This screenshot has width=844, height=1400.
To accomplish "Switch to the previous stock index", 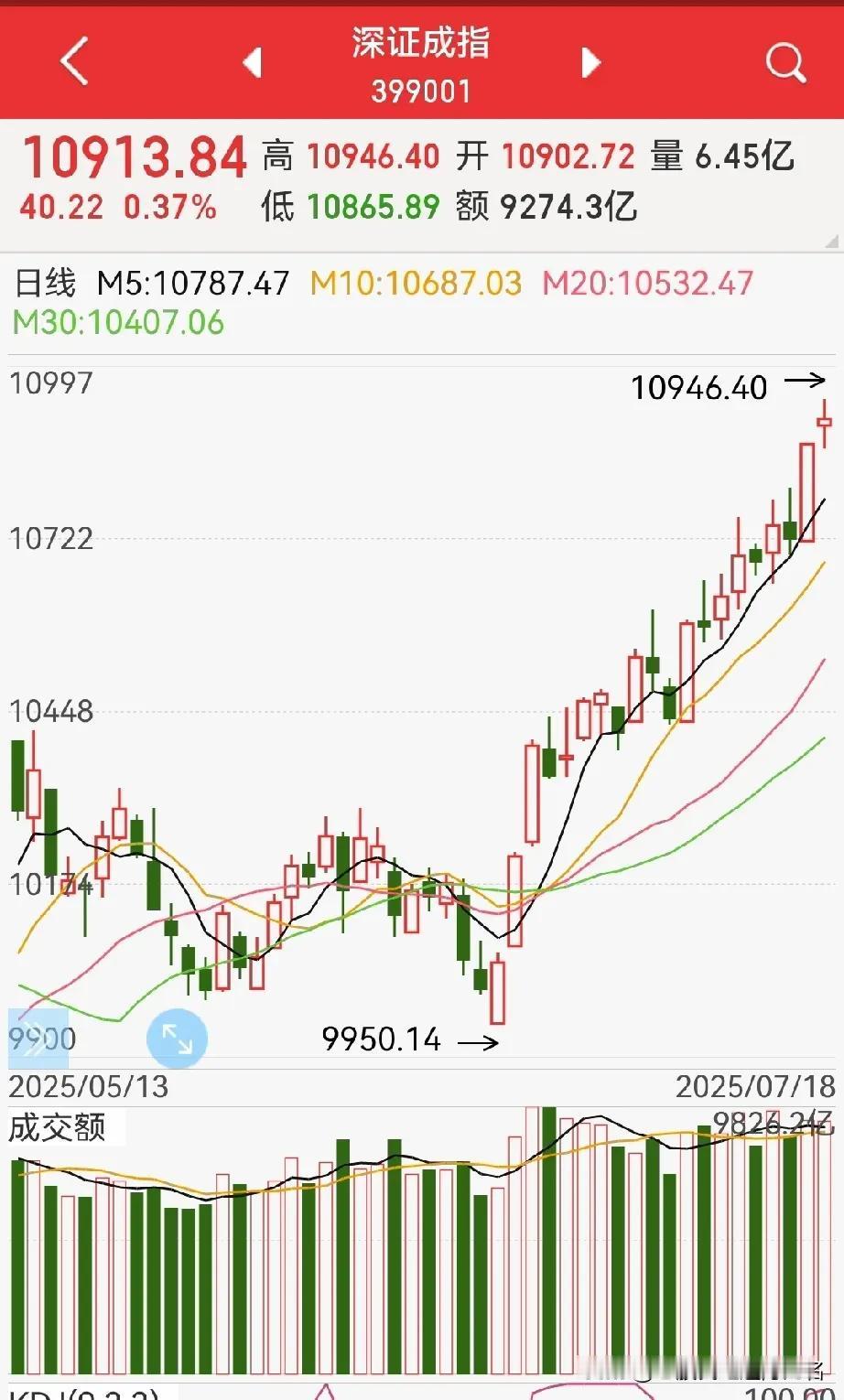I will 253,62.
